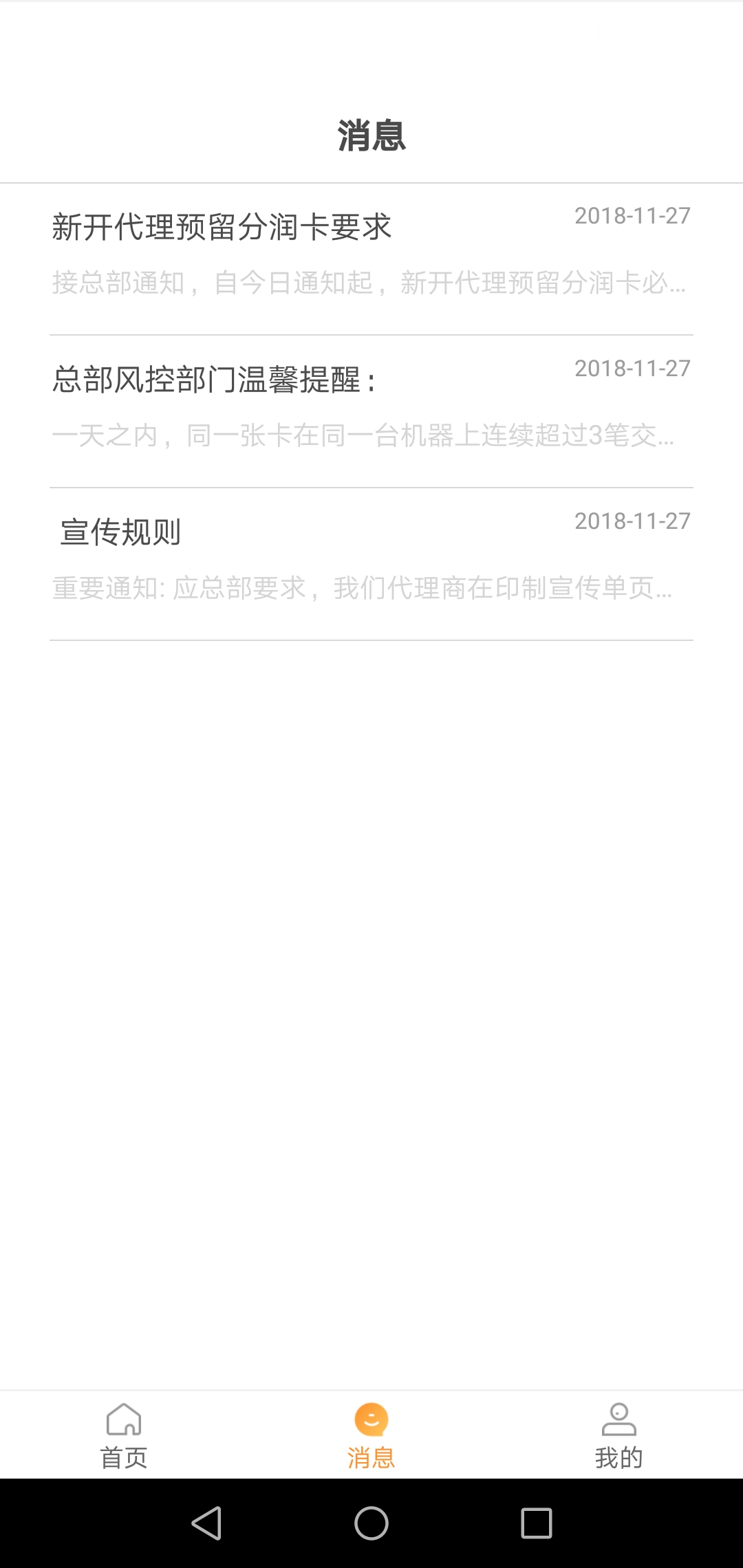Open the 总部风控部门温馨提醒 message

[370, 407]
